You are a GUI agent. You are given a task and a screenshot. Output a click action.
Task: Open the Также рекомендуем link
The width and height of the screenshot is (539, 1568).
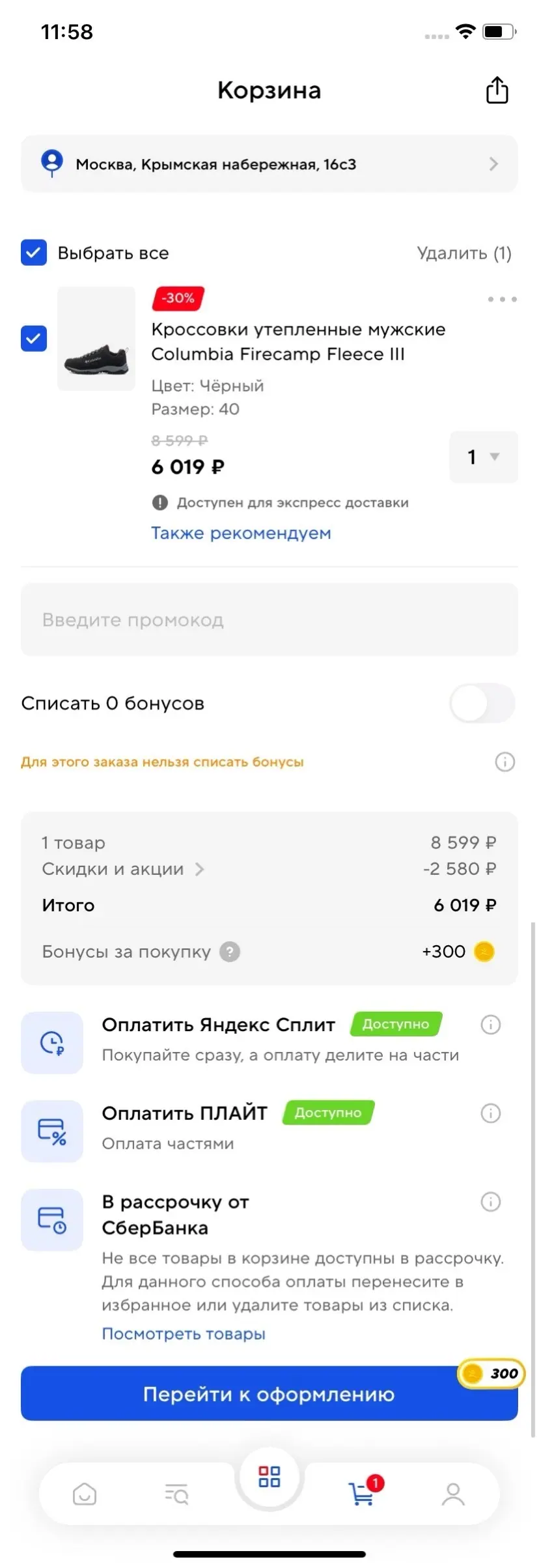241,534
